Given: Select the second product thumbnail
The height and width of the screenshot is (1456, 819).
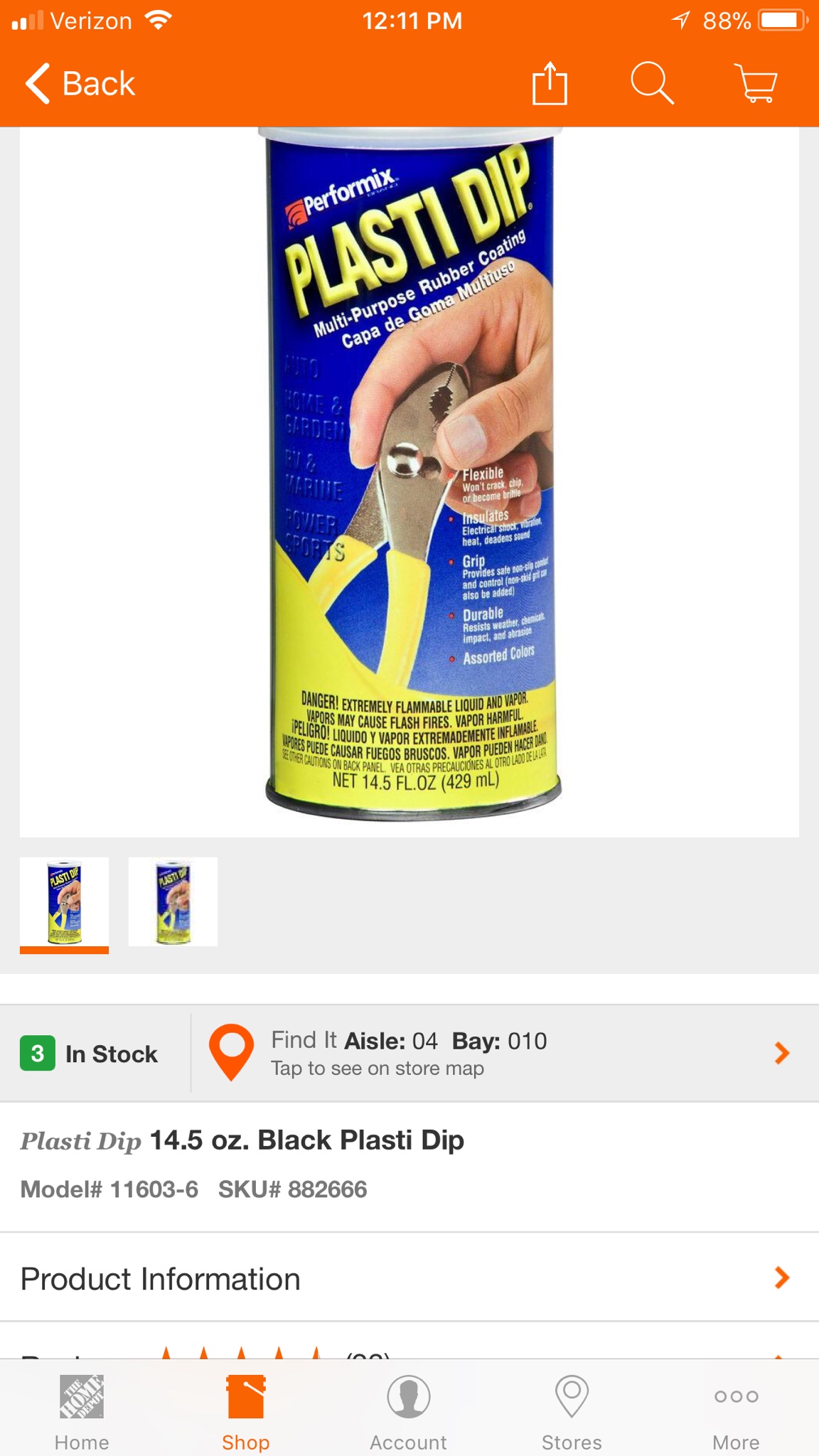Looking at the screenshot, I should coord(173,901).
